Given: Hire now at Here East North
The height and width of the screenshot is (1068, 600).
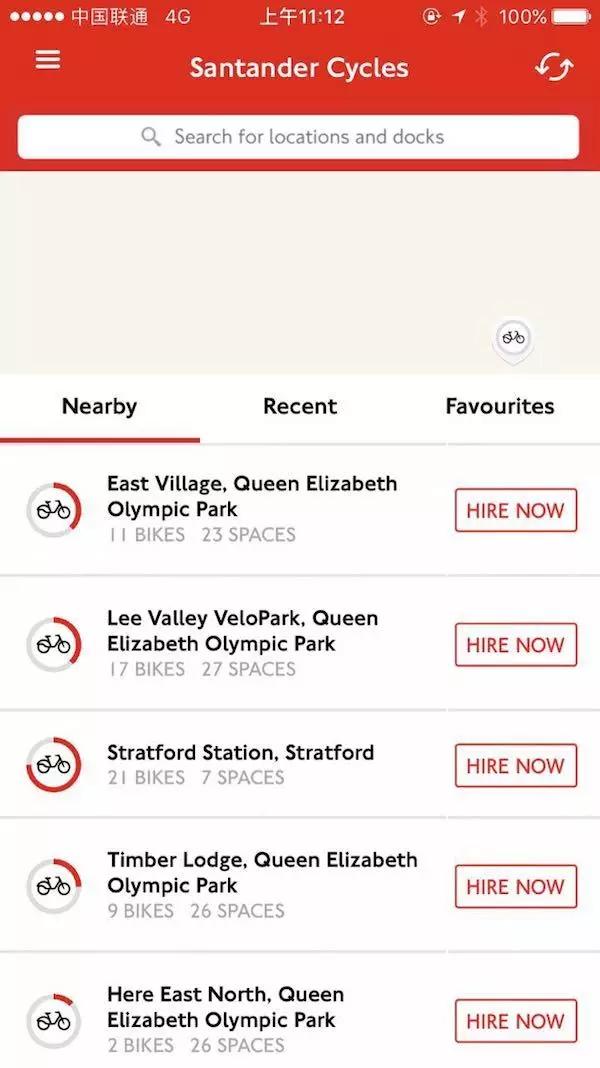Looking at the screenshot, I should tap(516, 1020).
